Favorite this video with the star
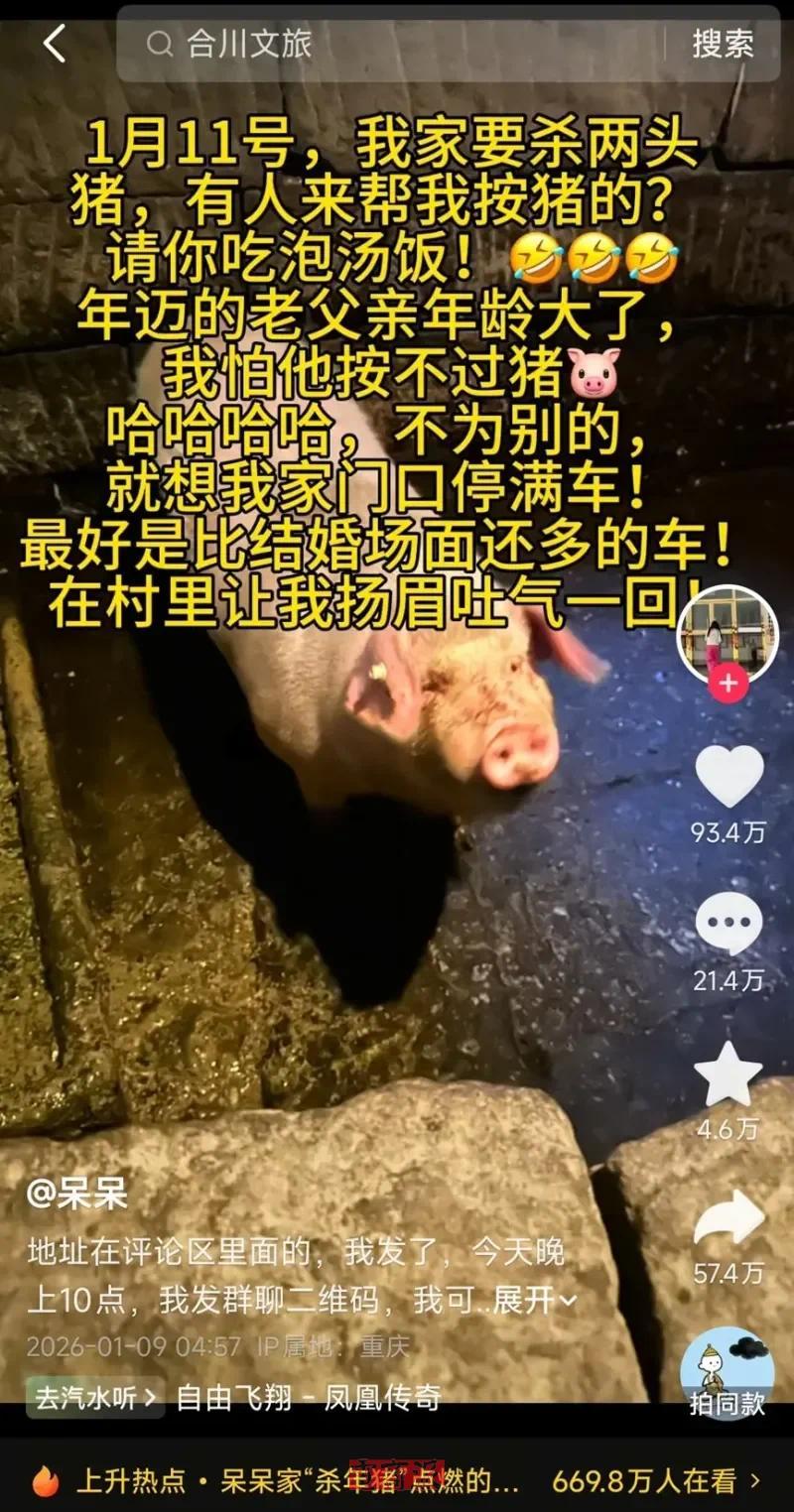Viewport: 794px width, 1512px height. point(728,1074)
